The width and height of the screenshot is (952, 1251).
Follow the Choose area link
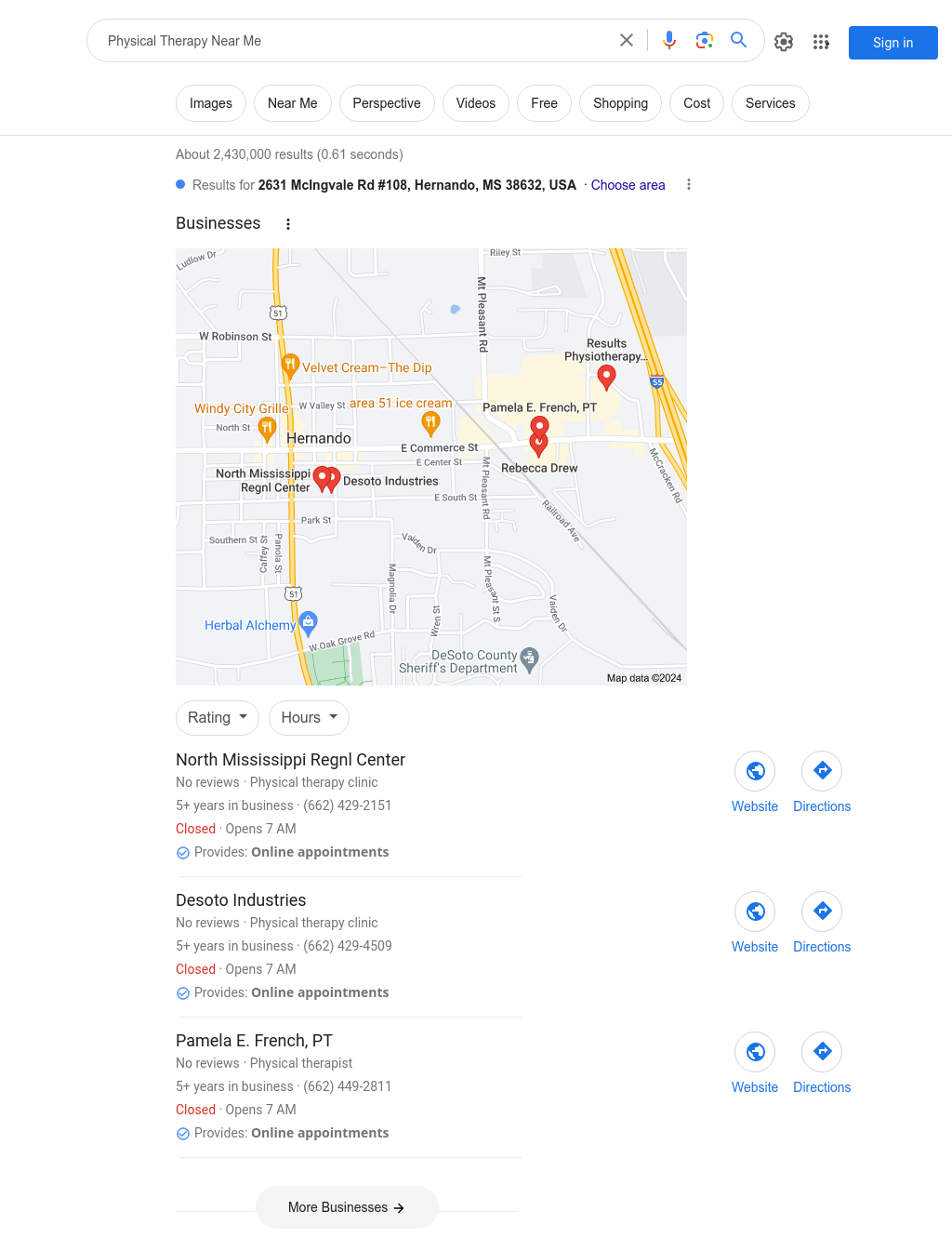pos(628,185)
